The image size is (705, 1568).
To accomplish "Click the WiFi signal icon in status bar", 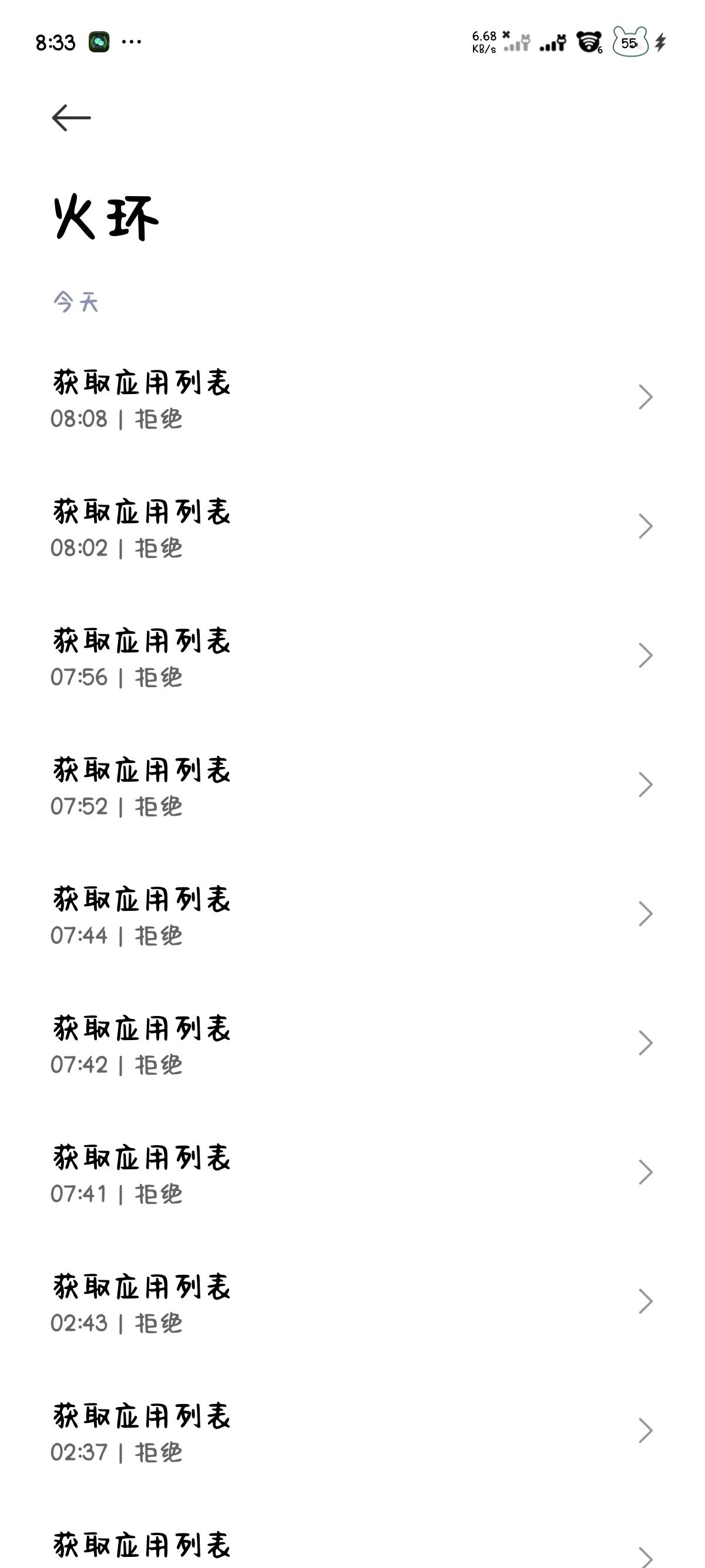I will point(586,41).
